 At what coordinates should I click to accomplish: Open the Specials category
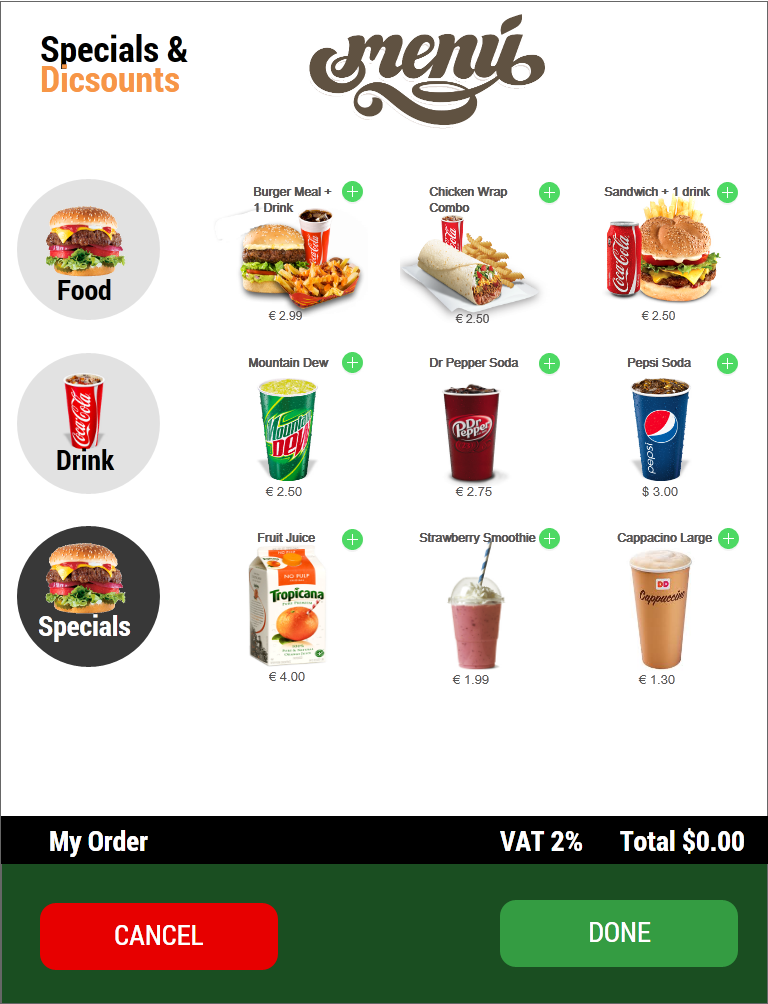[x=88, y=595]
